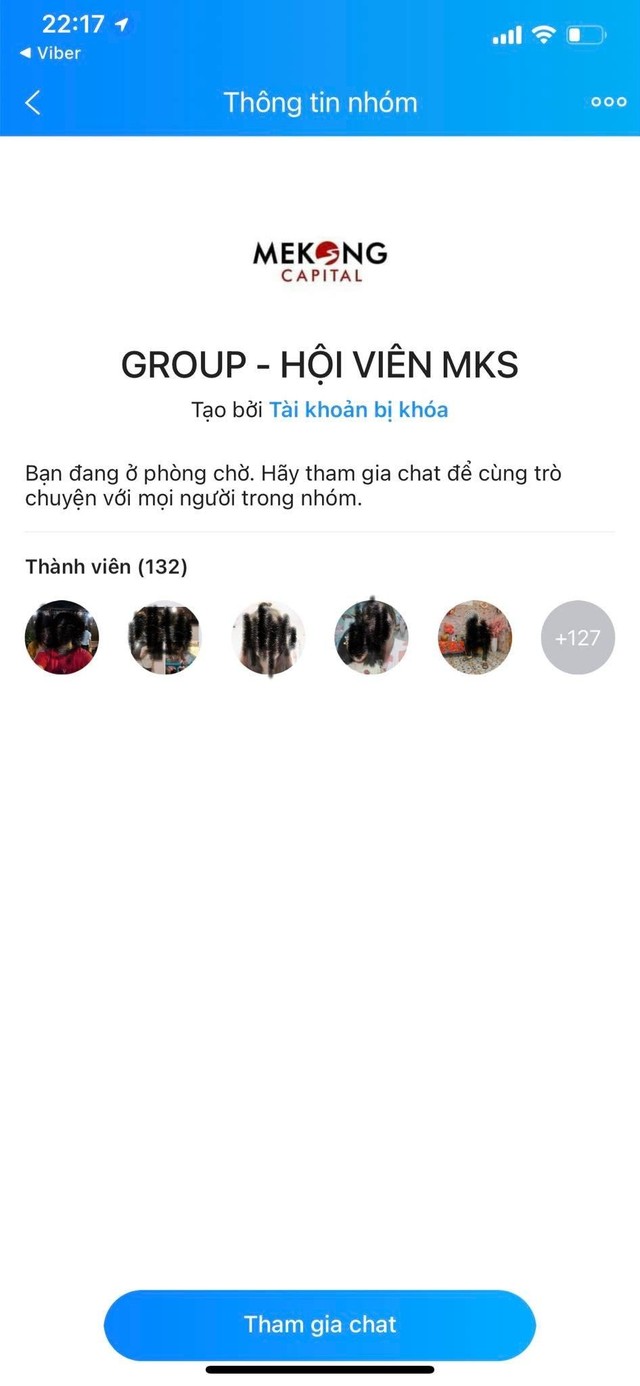Join the group via Tham gia chat
The image size is (640, 1386).
[x=320, y=1325]
